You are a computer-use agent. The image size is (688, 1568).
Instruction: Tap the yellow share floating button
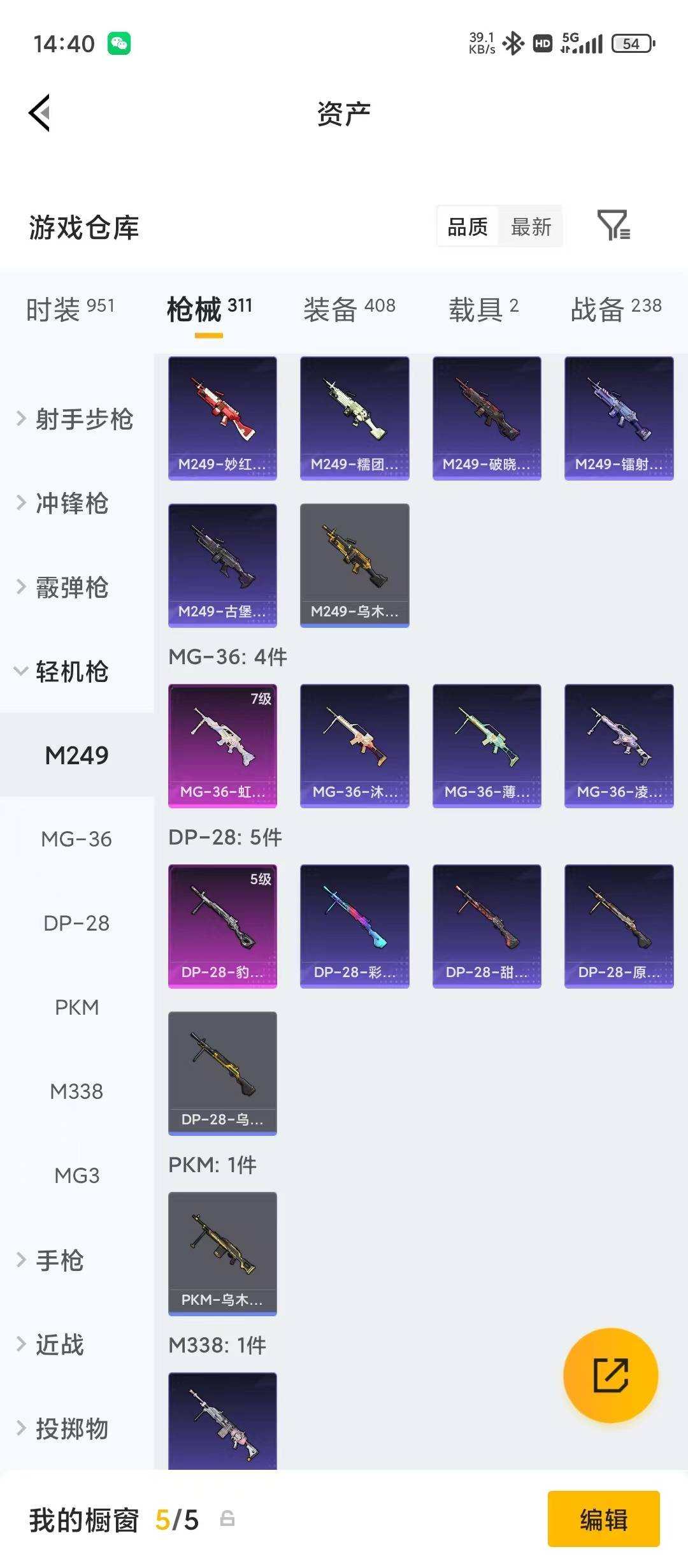(610, 1375)
